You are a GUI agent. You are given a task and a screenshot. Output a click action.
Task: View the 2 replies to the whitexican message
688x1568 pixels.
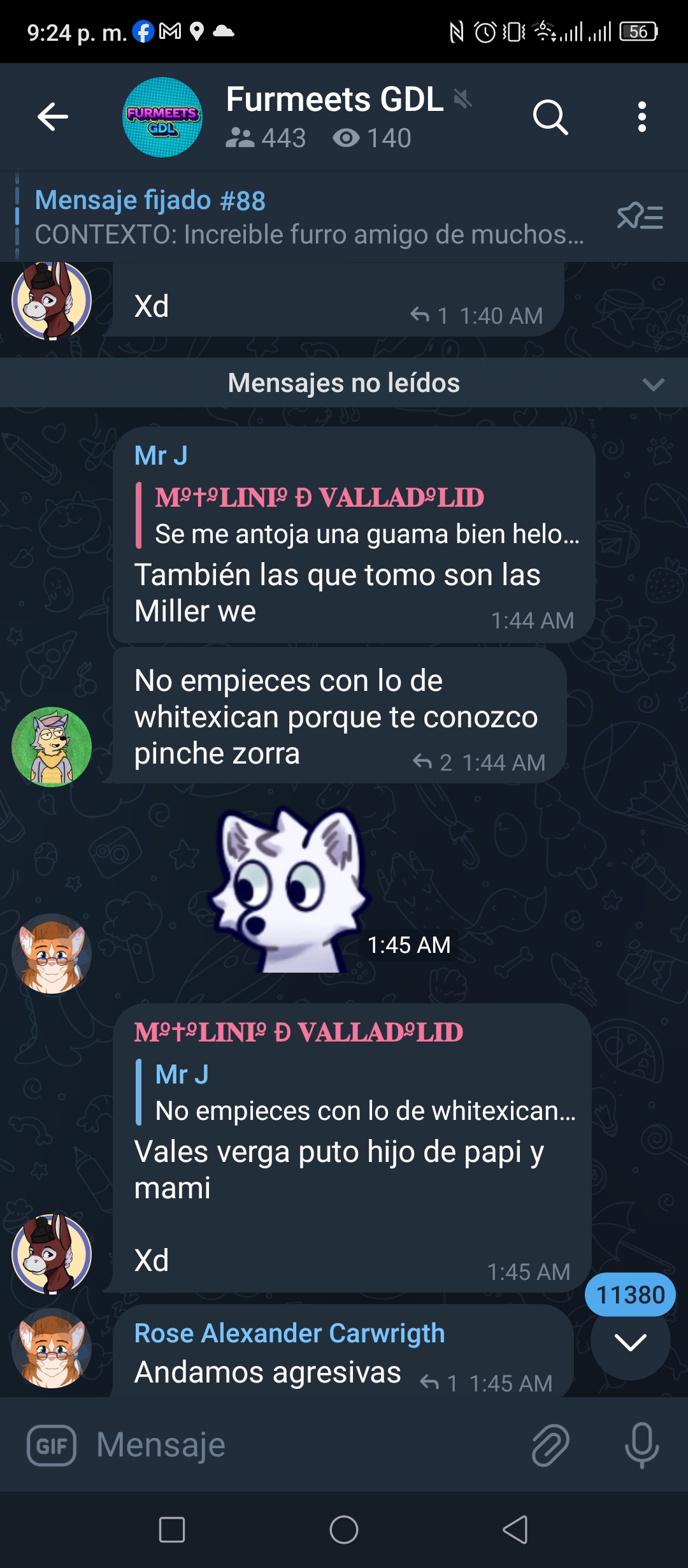coord(433,762)
